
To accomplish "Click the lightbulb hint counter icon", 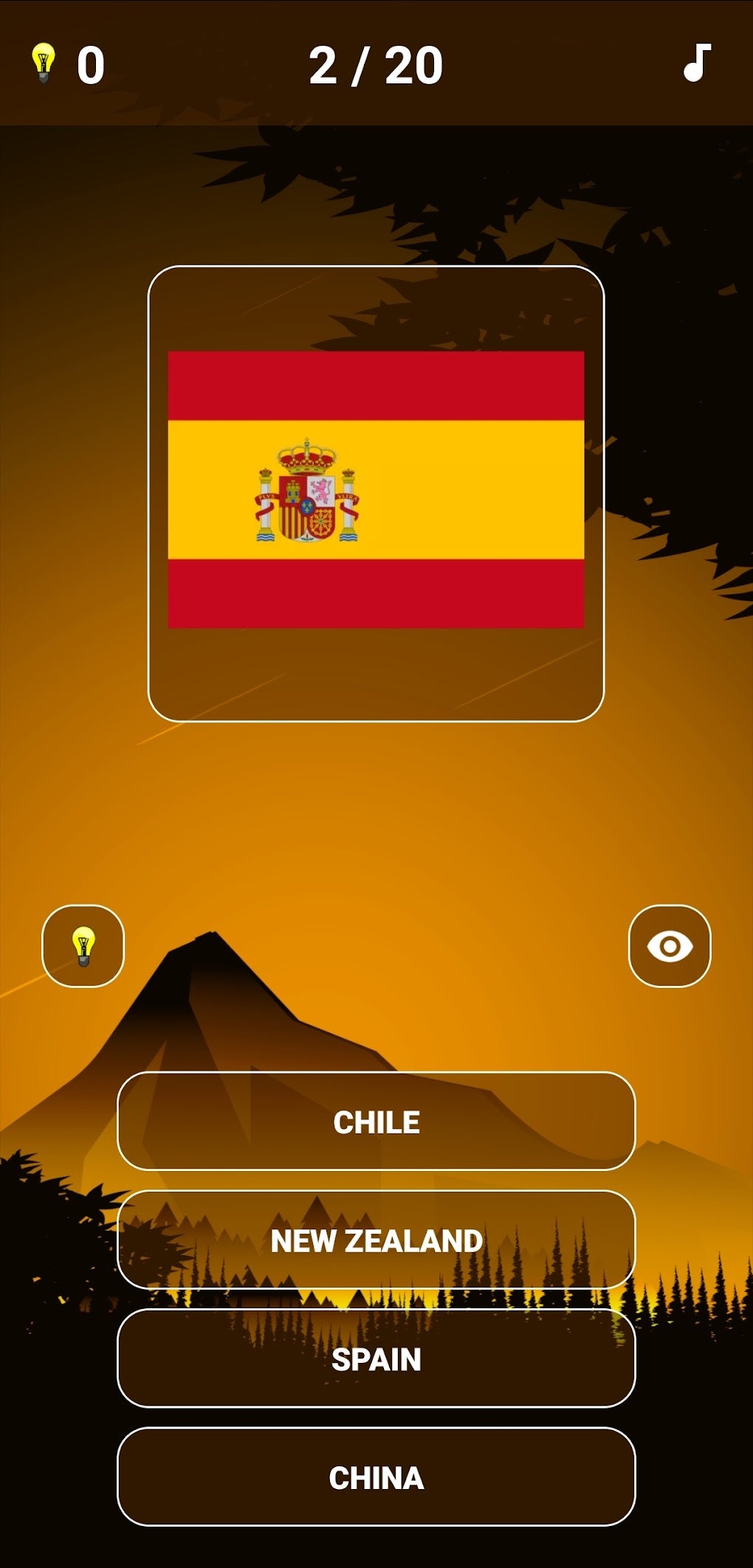I will click(44, 63).
